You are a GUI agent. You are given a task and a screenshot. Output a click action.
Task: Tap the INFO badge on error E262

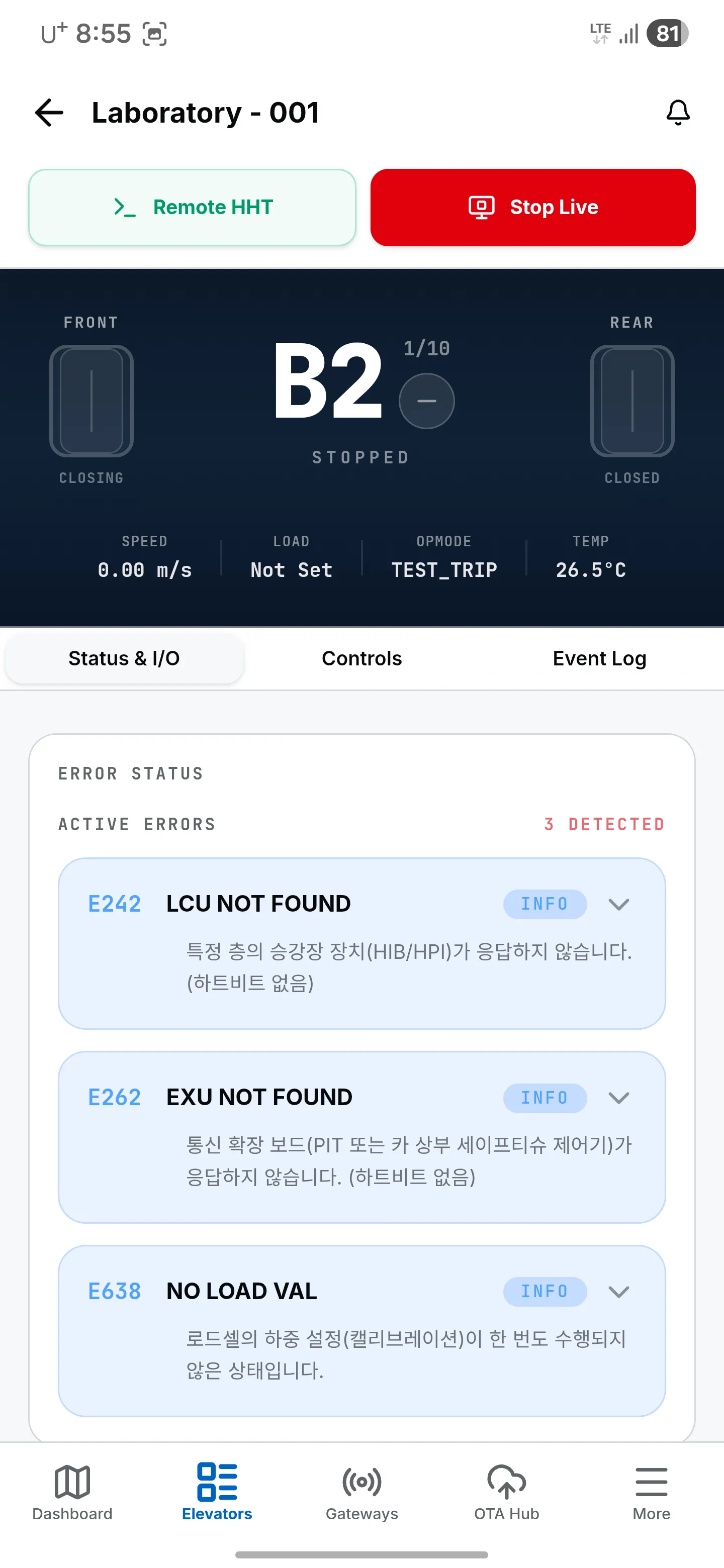pos(545,1098)
